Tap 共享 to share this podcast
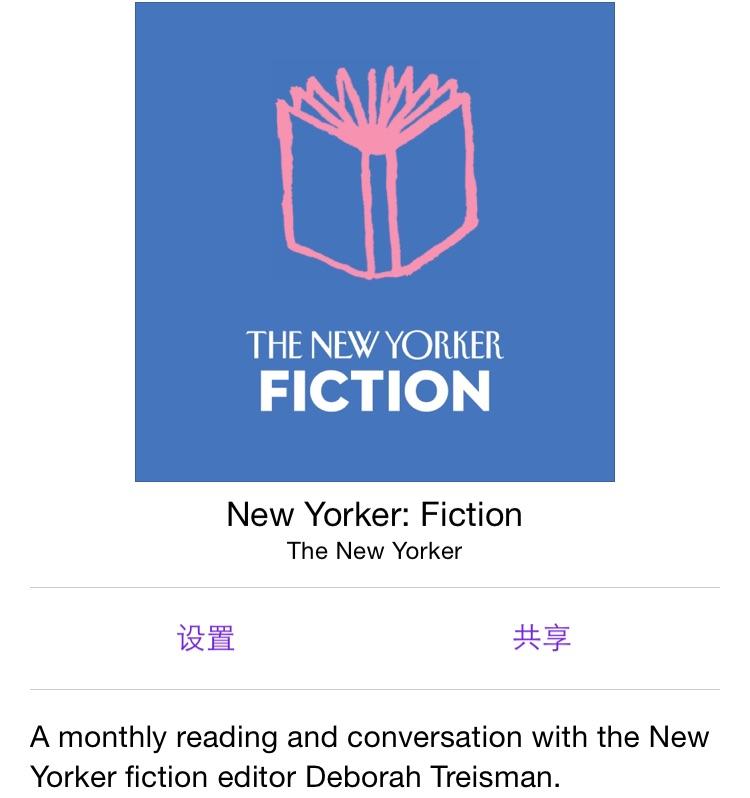The image size is (750, 798). pos(541,638)
